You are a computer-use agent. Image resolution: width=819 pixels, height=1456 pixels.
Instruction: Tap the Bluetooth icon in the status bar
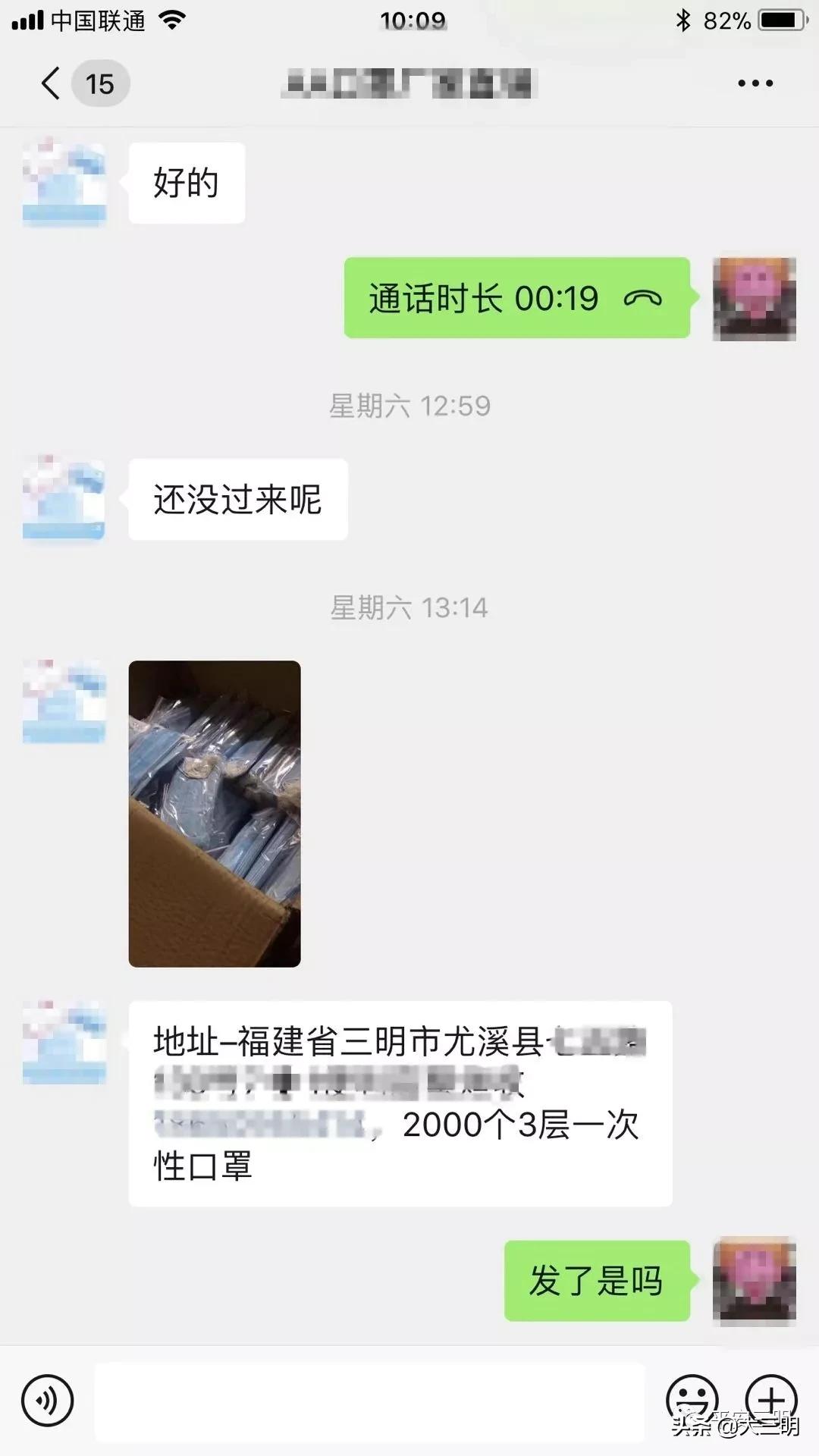point(684,20)
